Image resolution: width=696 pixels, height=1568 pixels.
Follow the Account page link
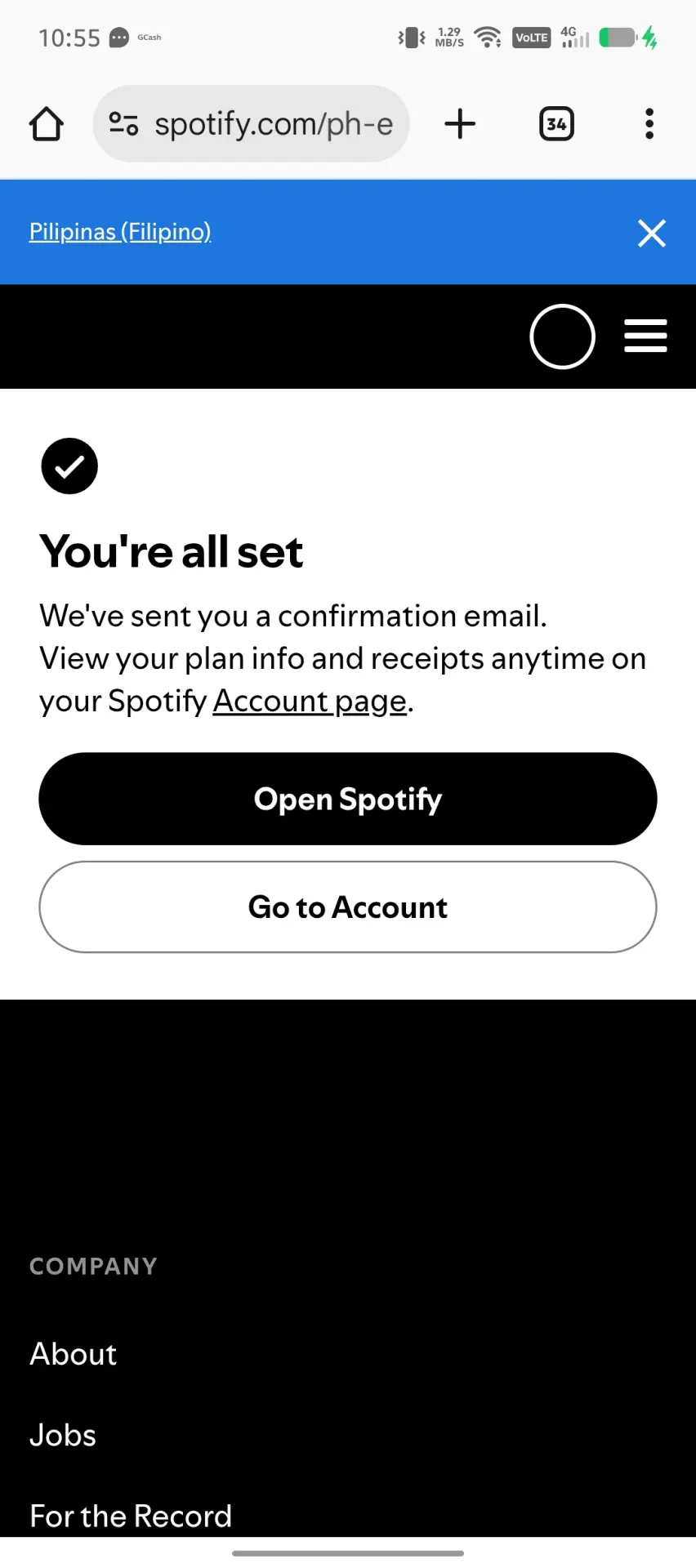click(x=310, y=702)
